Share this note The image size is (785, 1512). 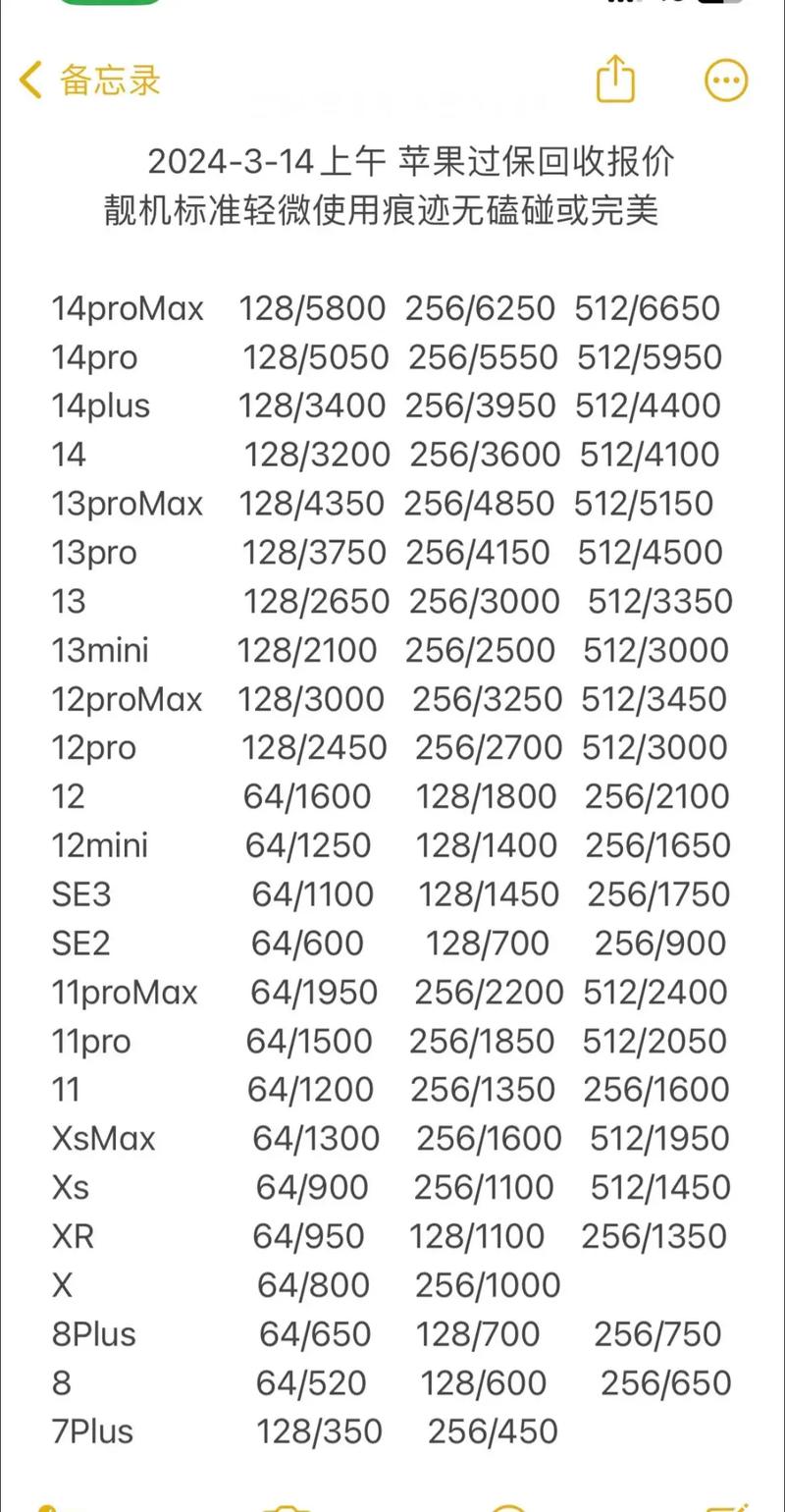click(x=615, y=79)
